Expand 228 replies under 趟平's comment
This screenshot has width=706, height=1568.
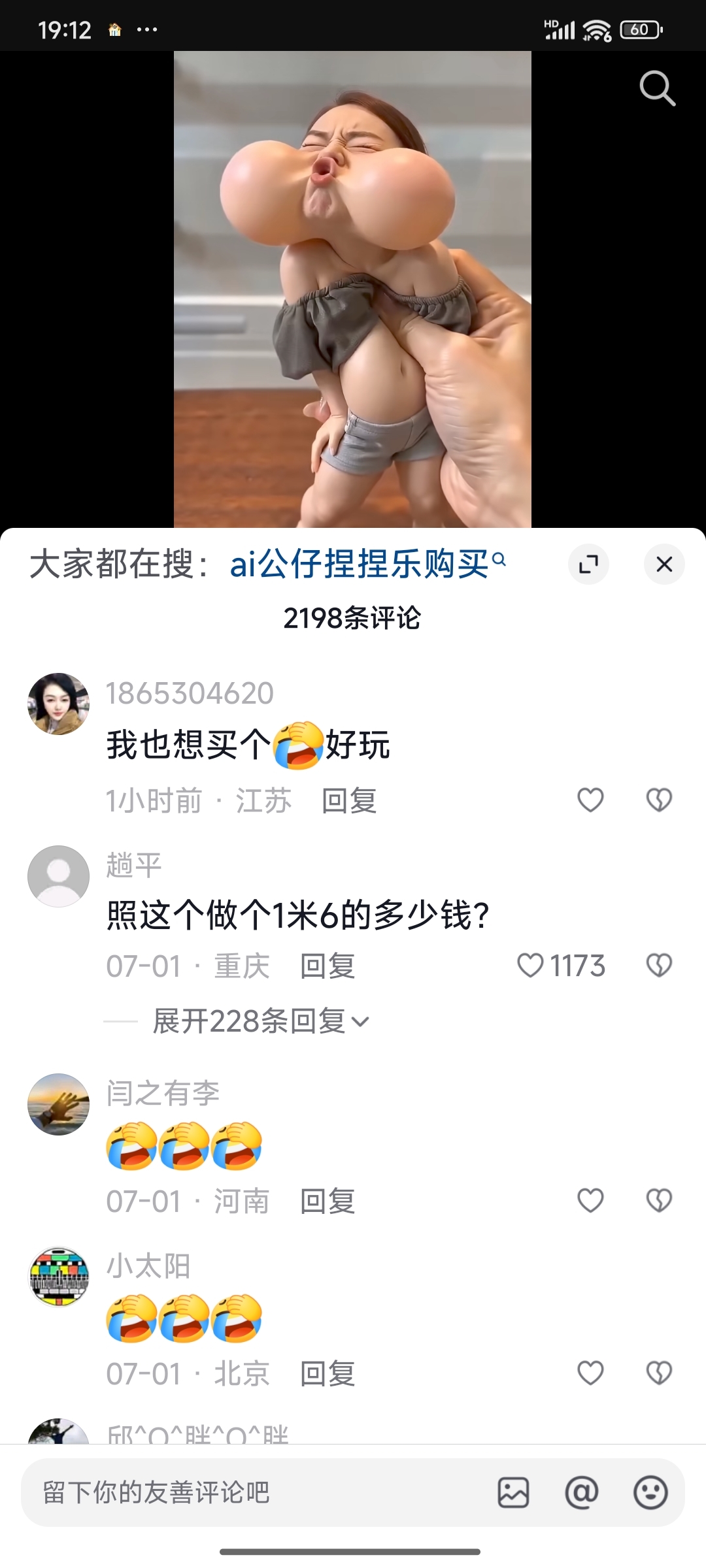(261, 1021)
